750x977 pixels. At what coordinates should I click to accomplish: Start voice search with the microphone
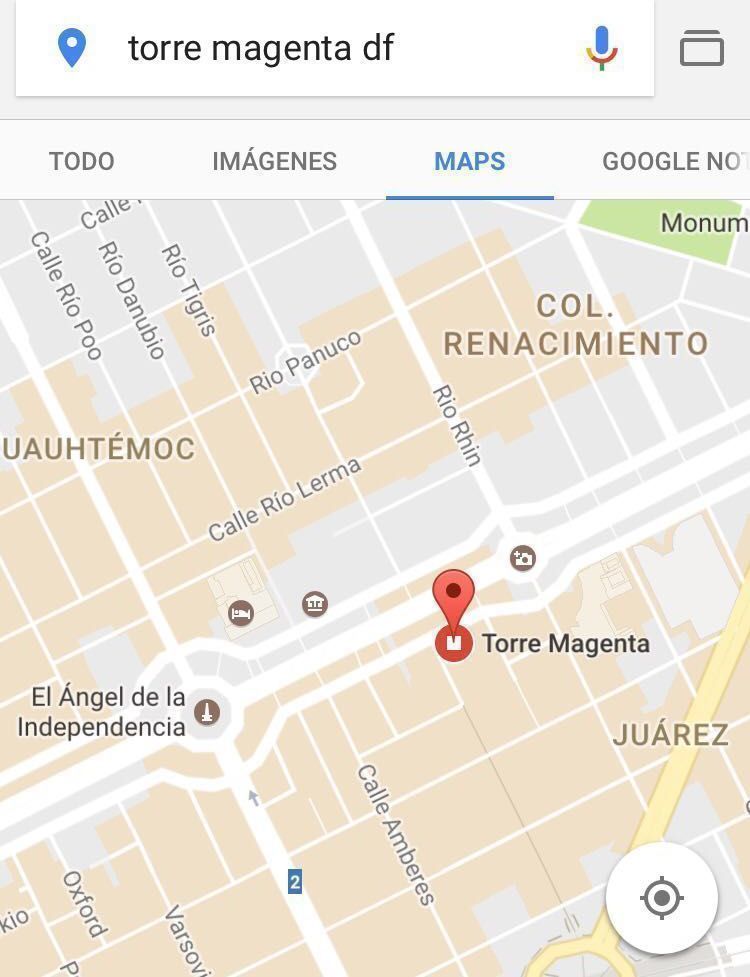coord(601,47)
